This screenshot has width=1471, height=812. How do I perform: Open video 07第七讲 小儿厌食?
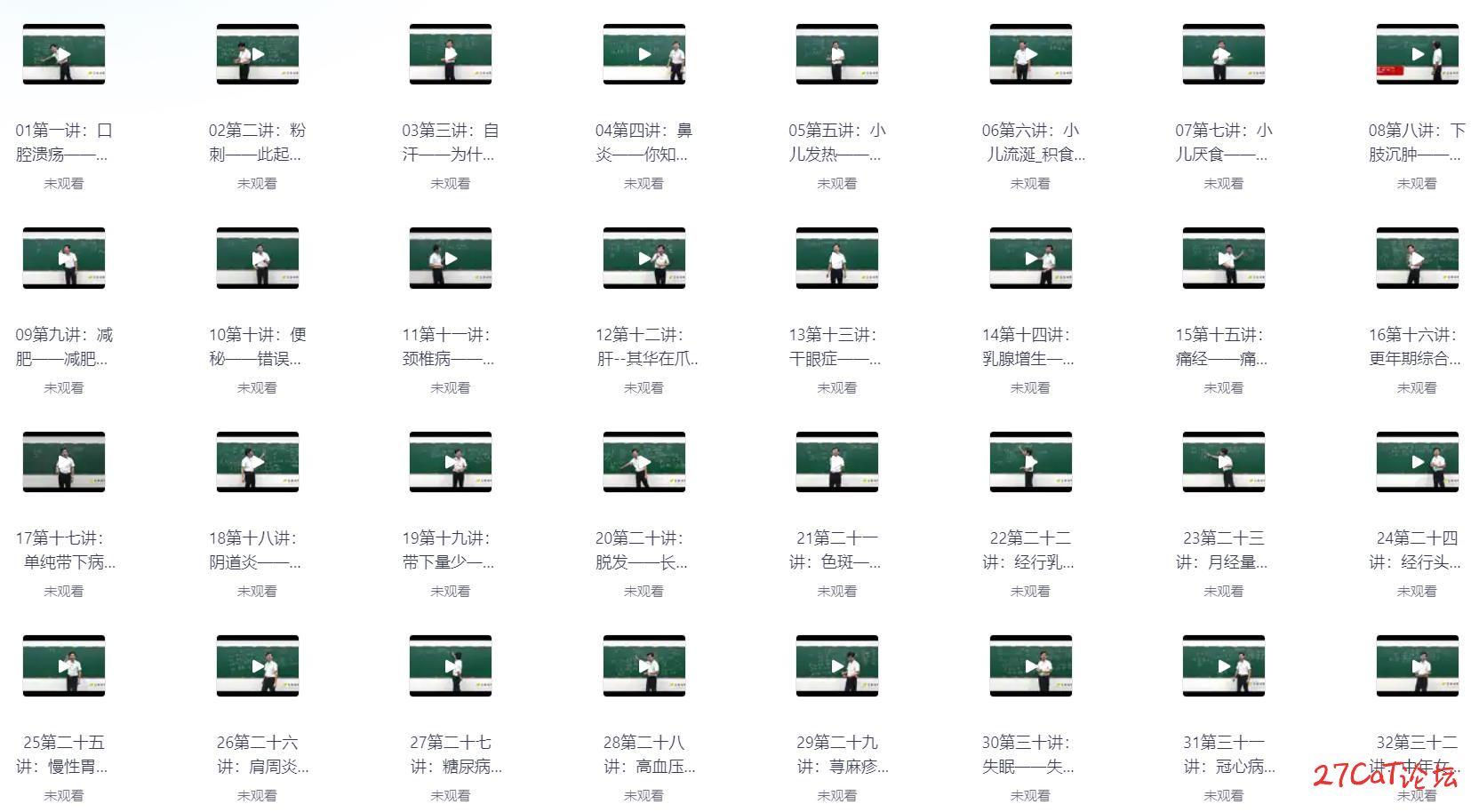(1223, 54)
